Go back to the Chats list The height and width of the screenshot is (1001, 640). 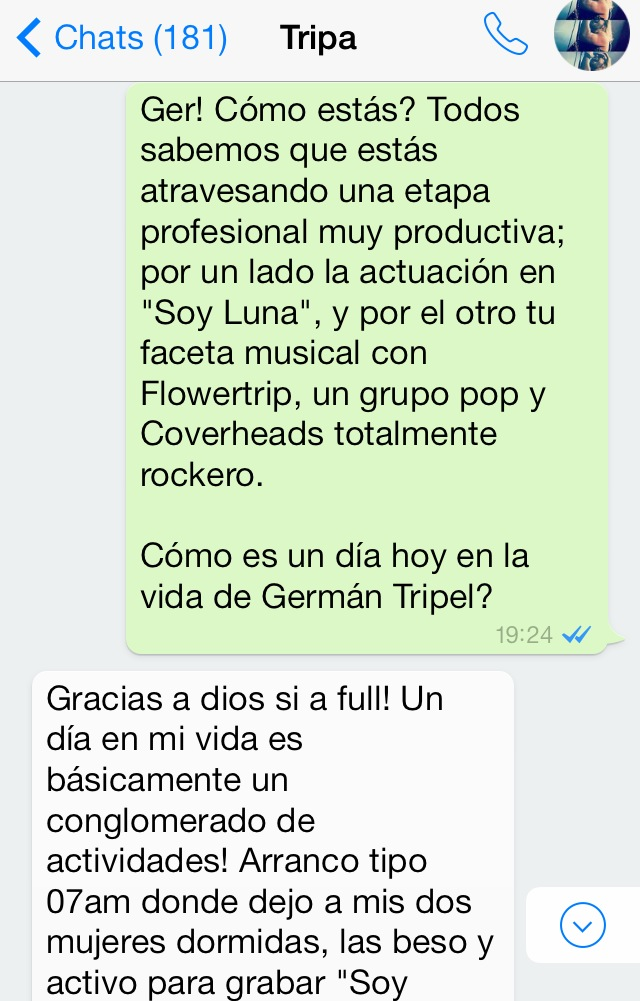(x=122, y=38)
